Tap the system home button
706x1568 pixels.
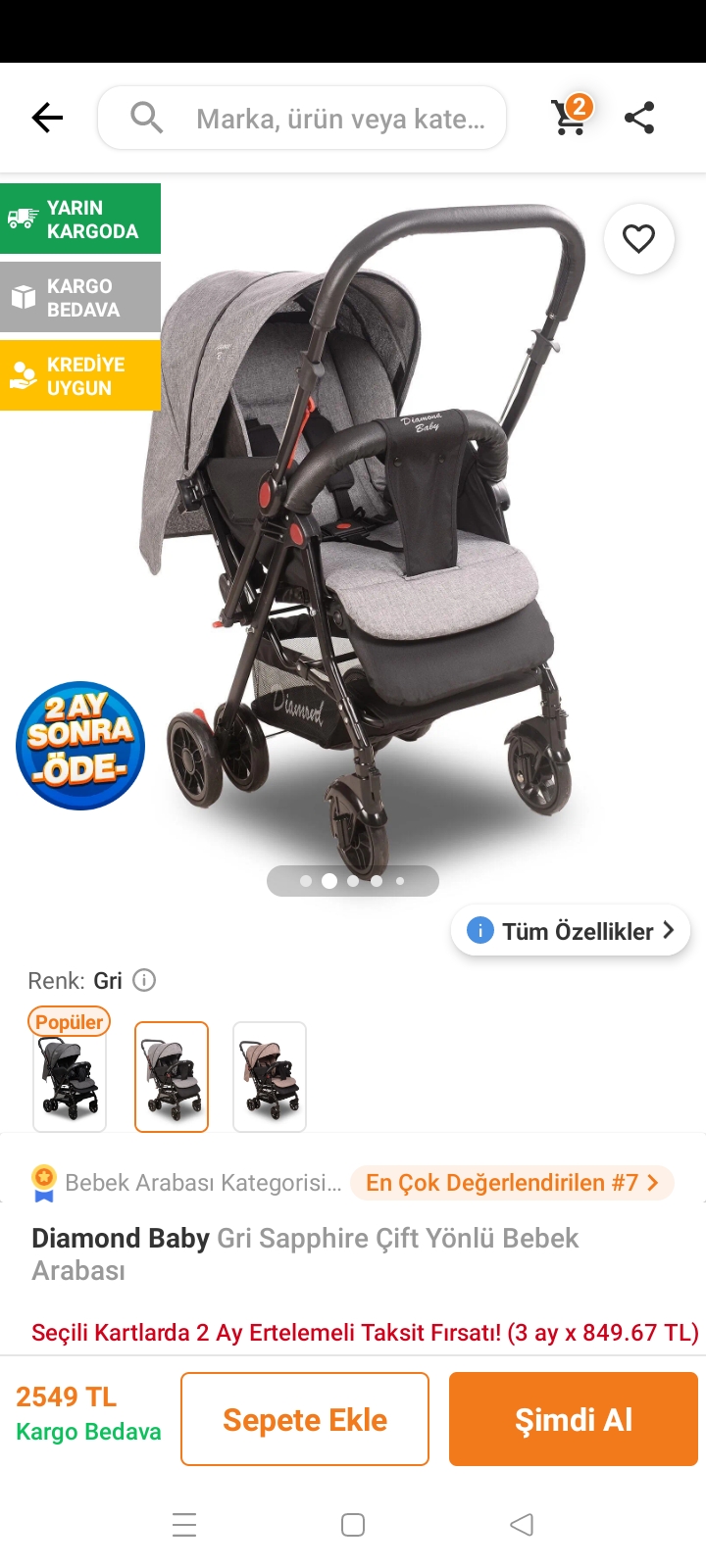pyautogui.click(x=353, y=1525)
